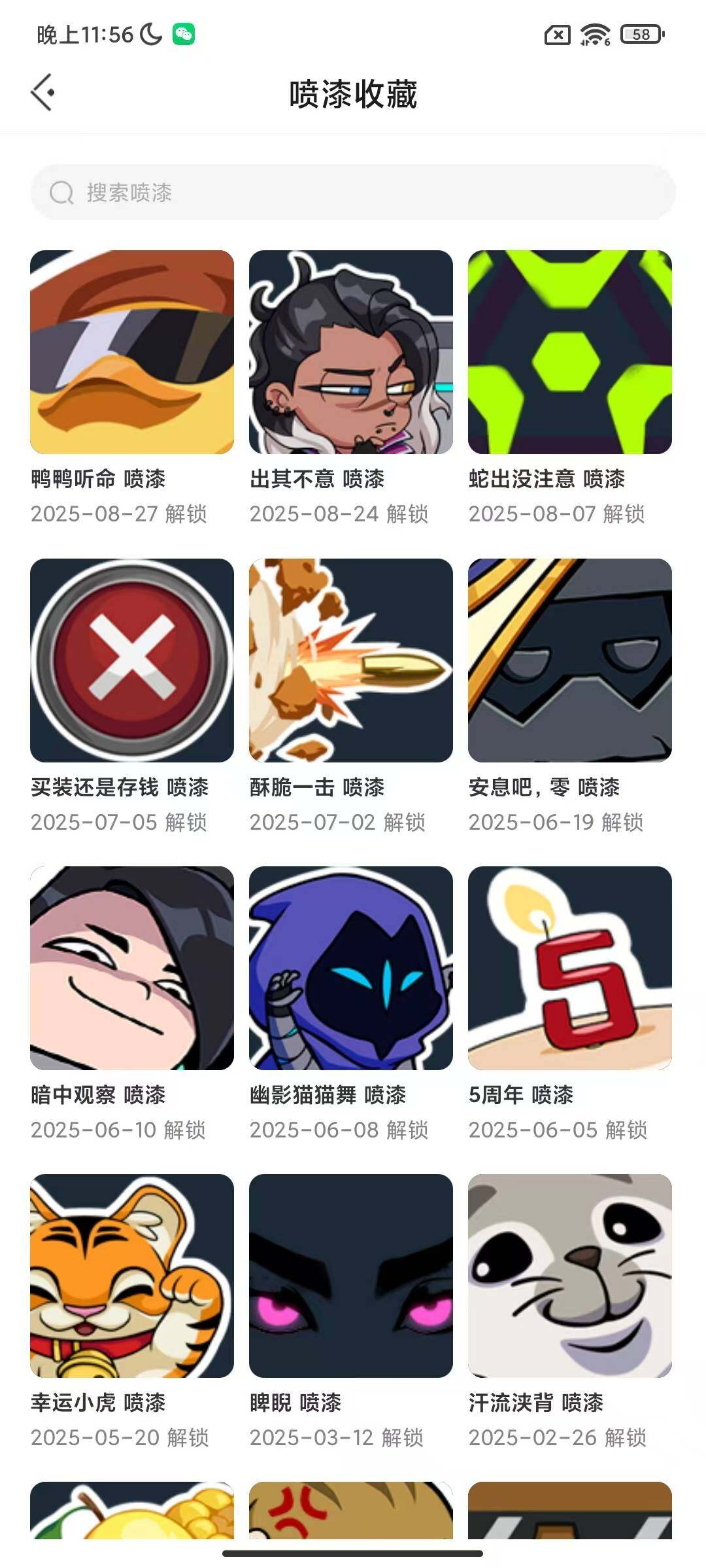The image size is (706, 1568).
Task: Open the 鸭鸭听命 spray tile
Action: [132, 352]
